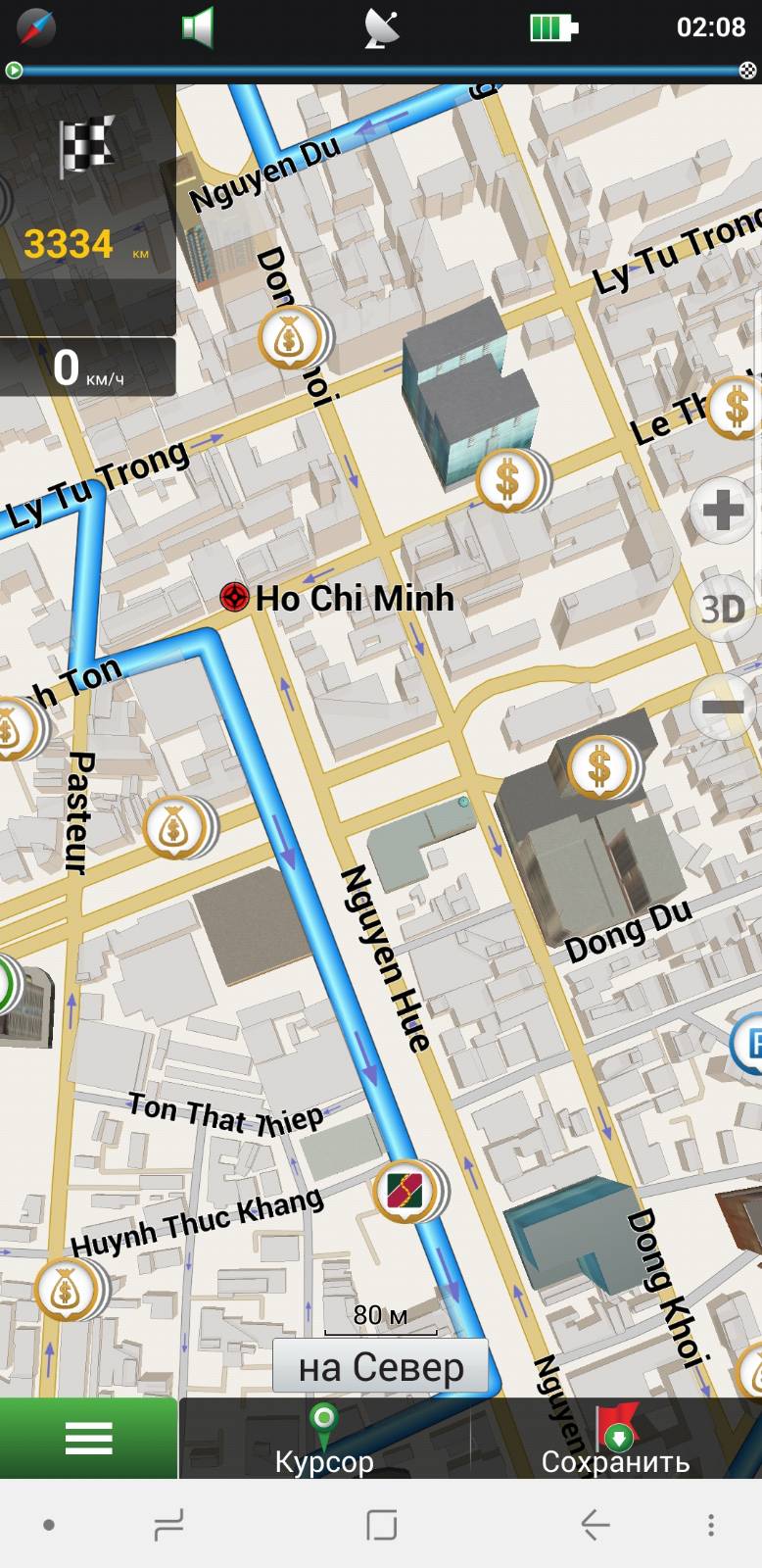
Task: Go back with system back arrow
Action: tap(595, 1524)
